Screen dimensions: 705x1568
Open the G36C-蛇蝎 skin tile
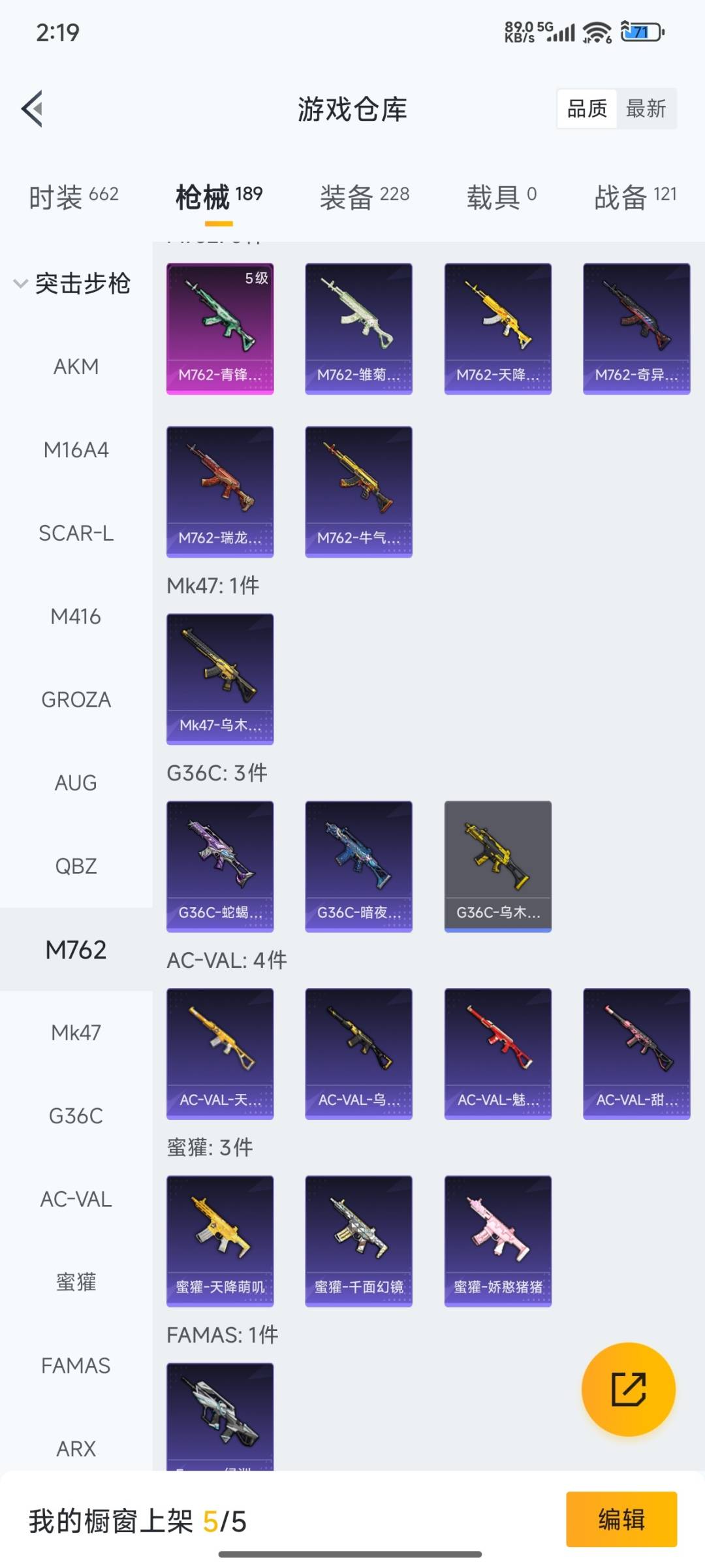tap(220, 867)
